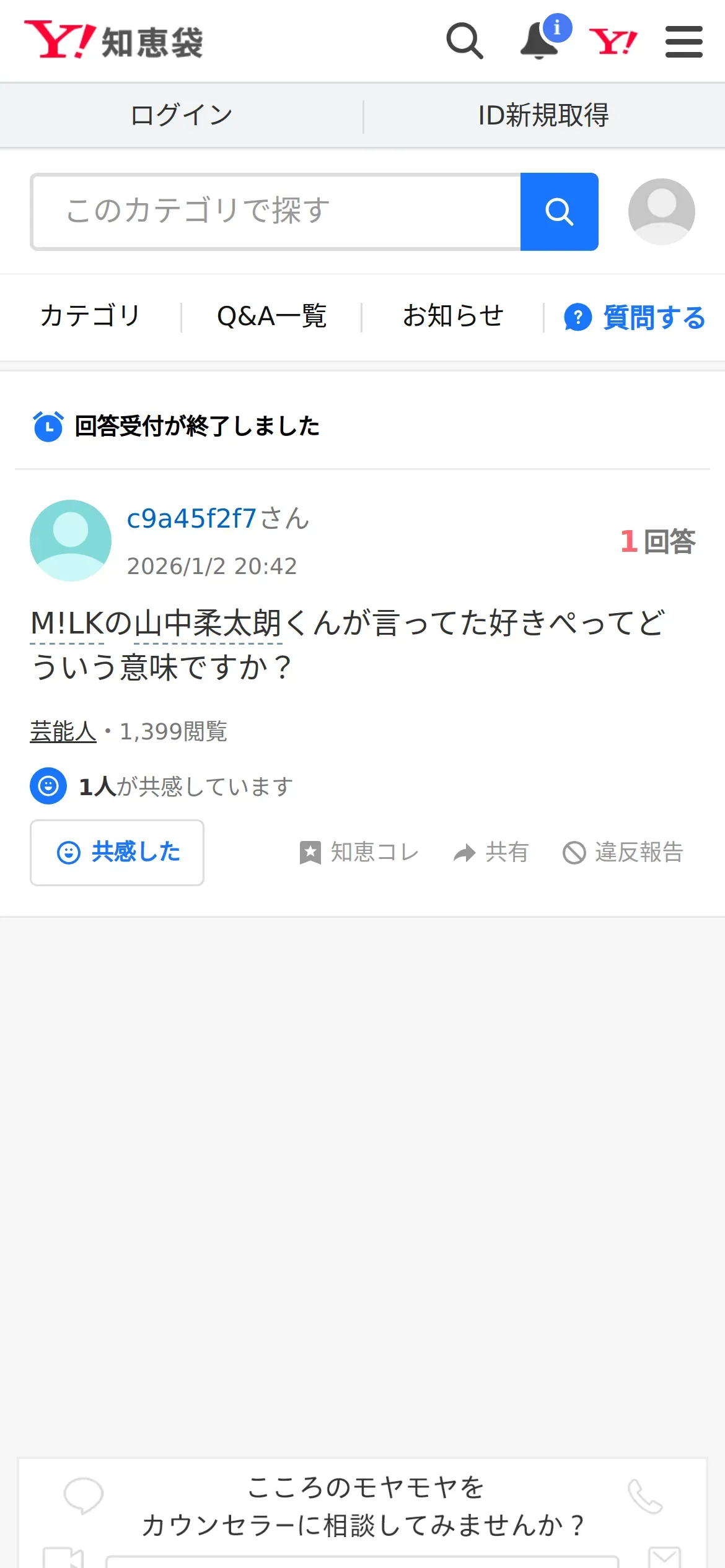Open お知らせ announcements
The width and height of the screenshot is (725, 1568).
[453, 316]
